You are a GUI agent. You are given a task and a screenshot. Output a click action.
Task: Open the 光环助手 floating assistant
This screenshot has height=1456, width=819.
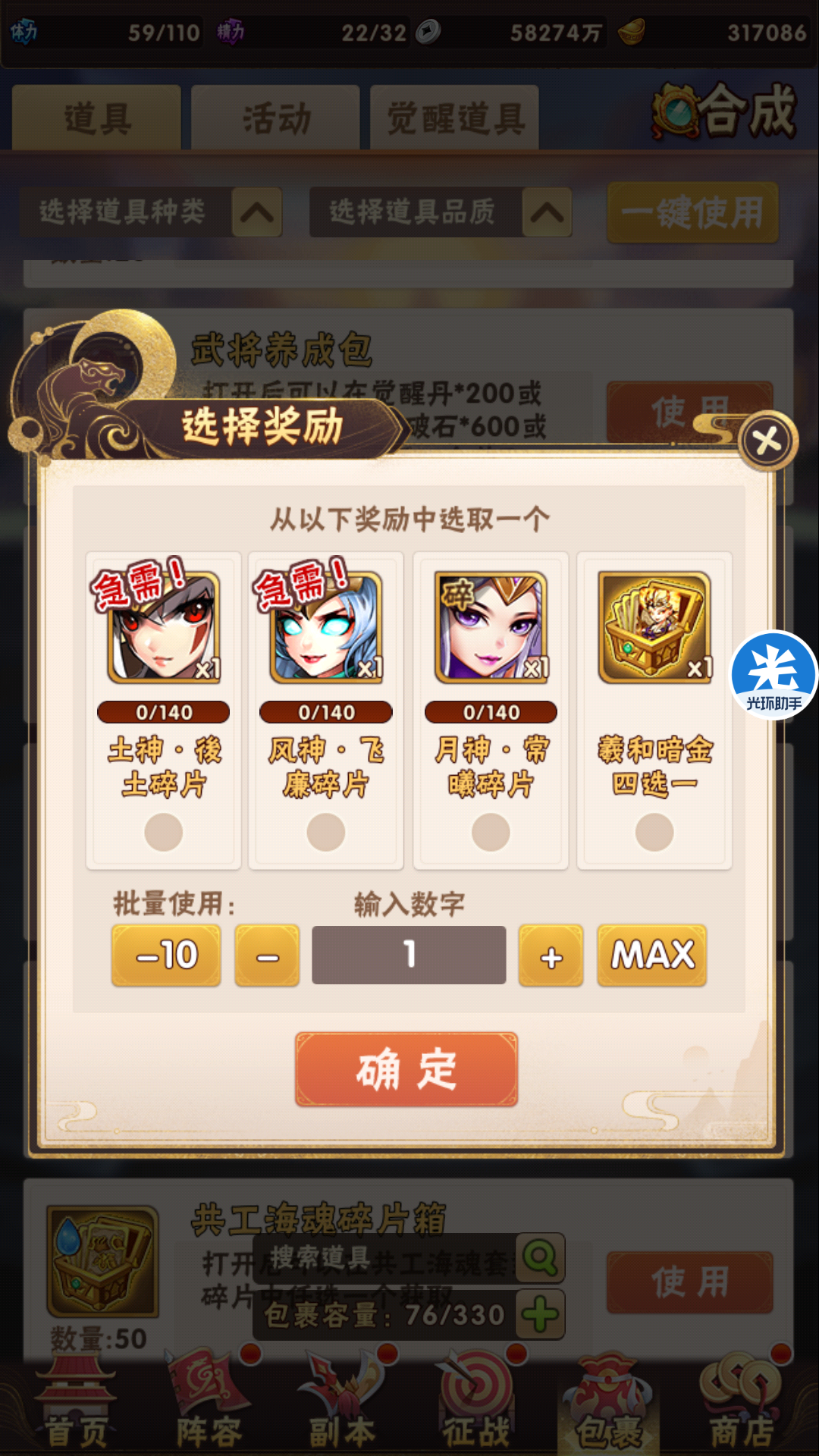pos(773,675)
